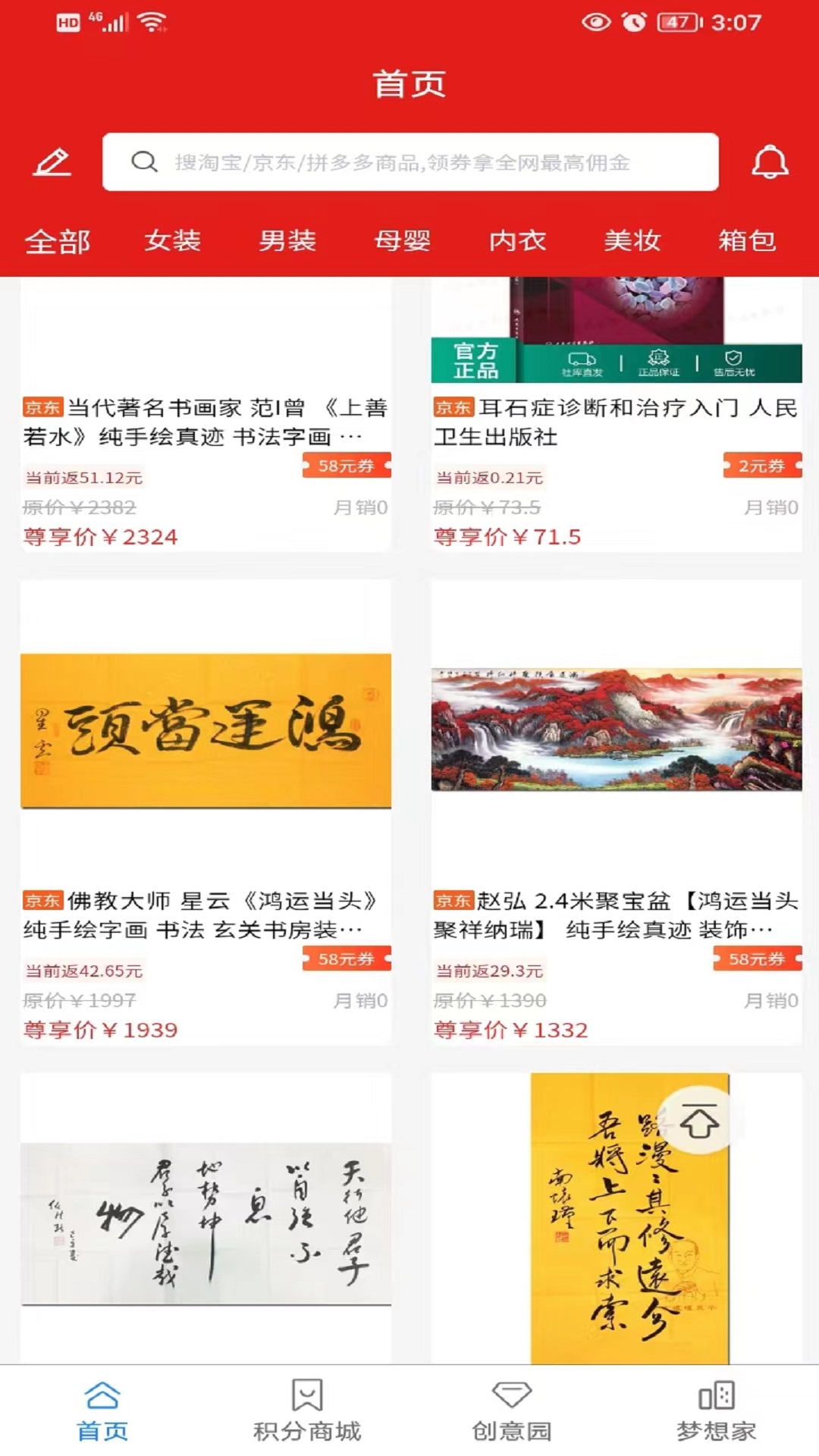Screen dimensions: 819x1456
Task: Open the pen/edit icon beside search bar
Action: click(x=52, y=162)
